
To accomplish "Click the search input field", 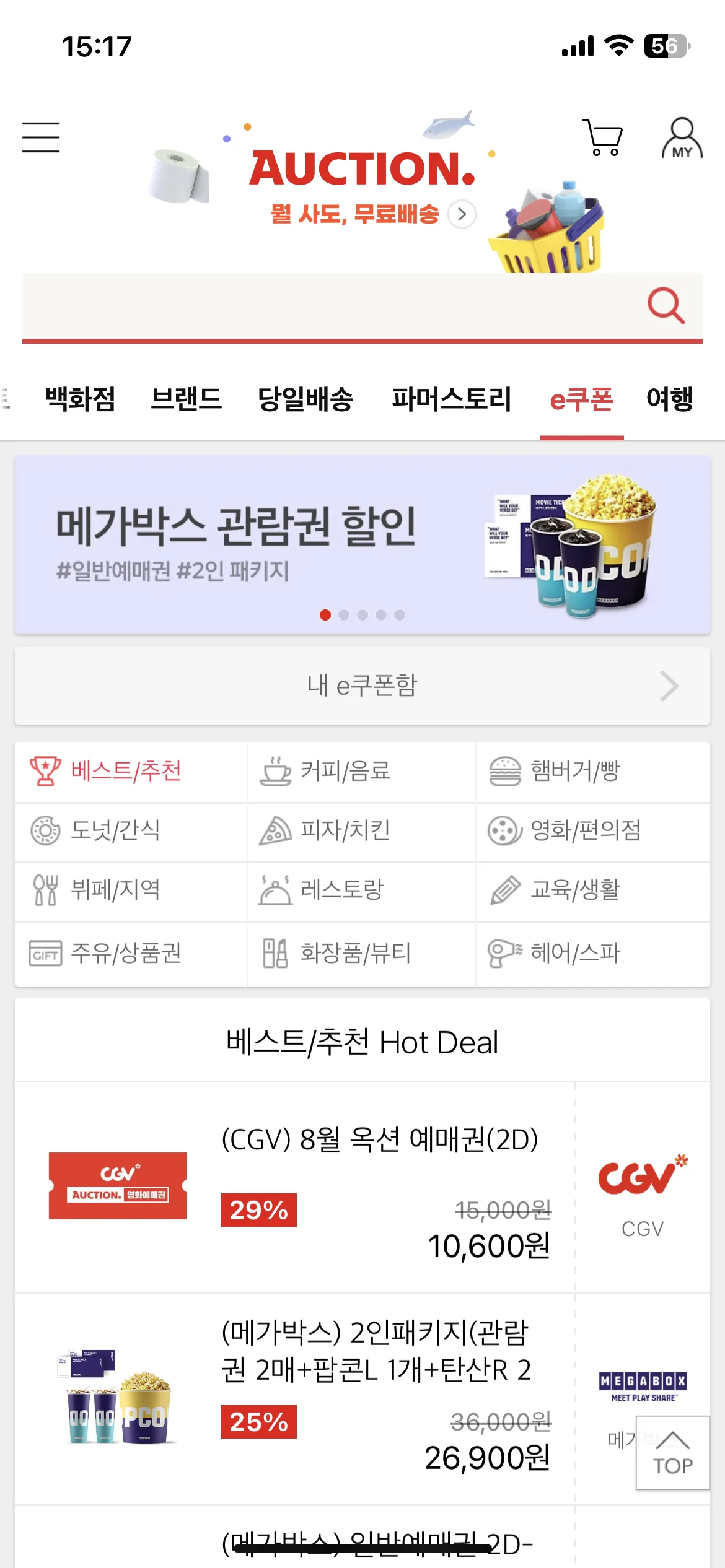I will 310,306.
